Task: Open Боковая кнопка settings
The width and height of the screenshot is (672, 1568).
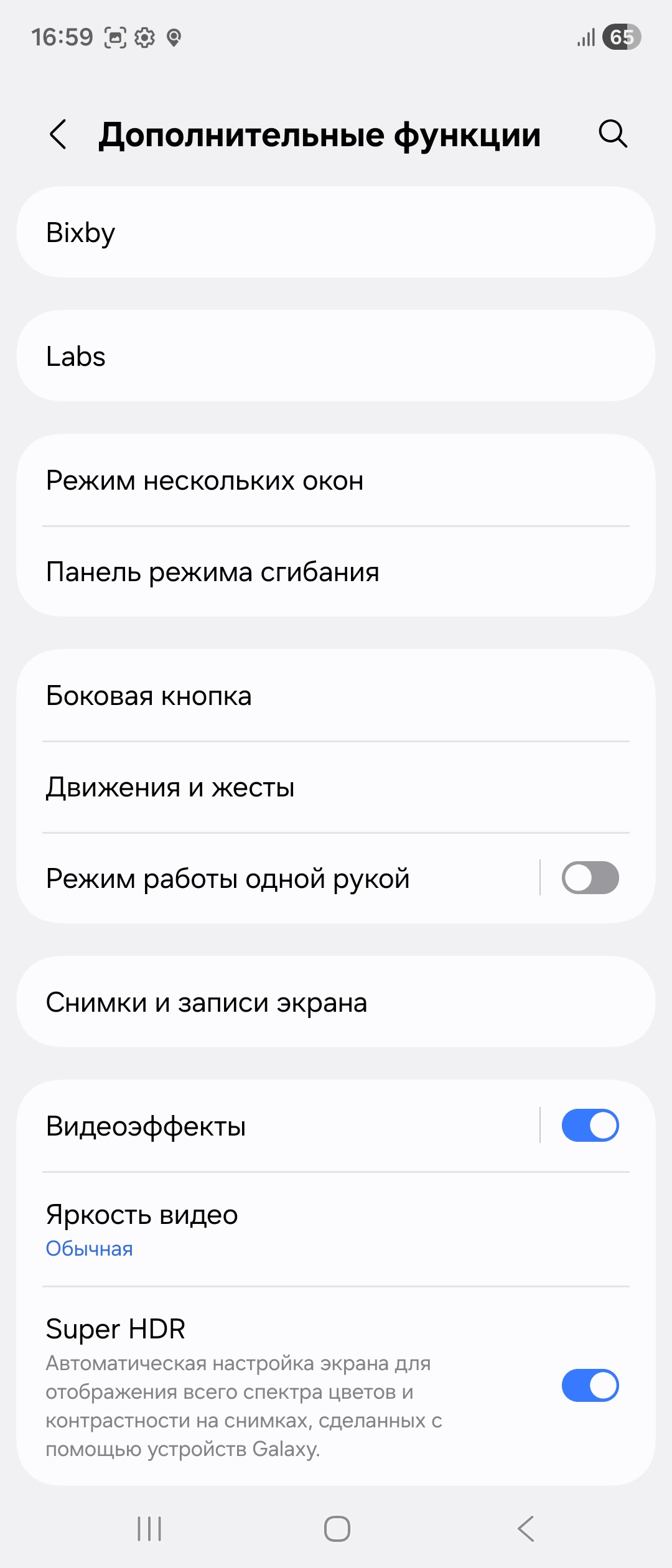Action: (336, 696)
